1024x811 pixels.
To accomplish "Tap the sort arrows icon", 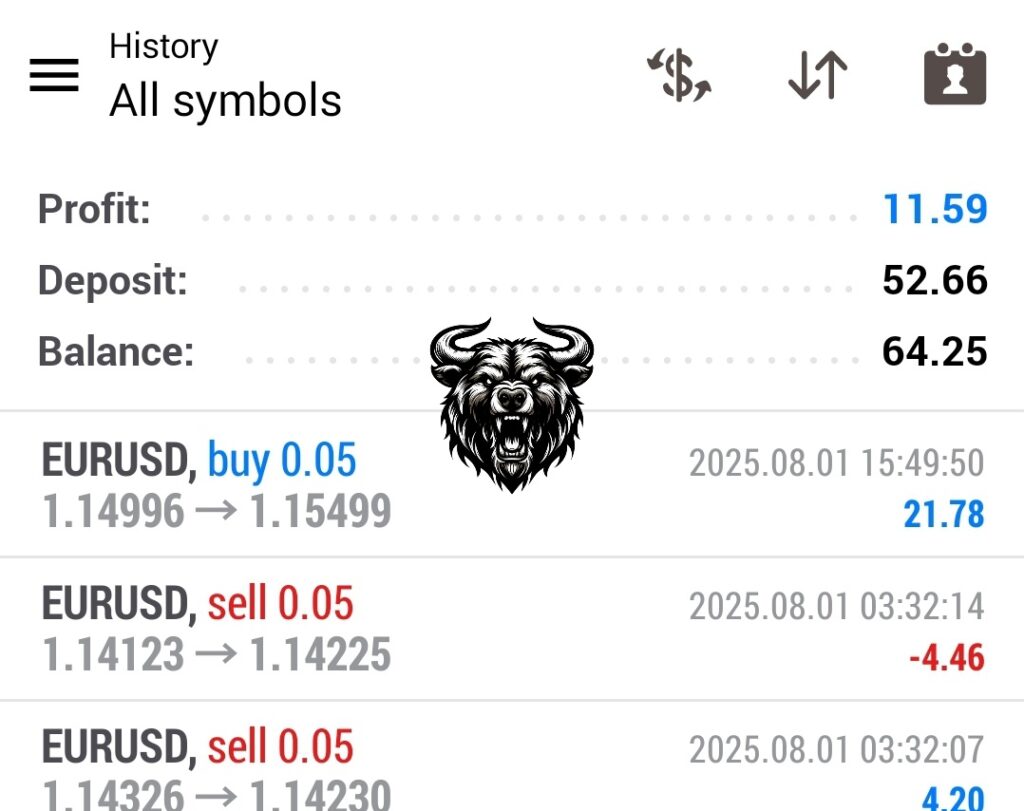I will pyautogui.click(x=817, y=76).
